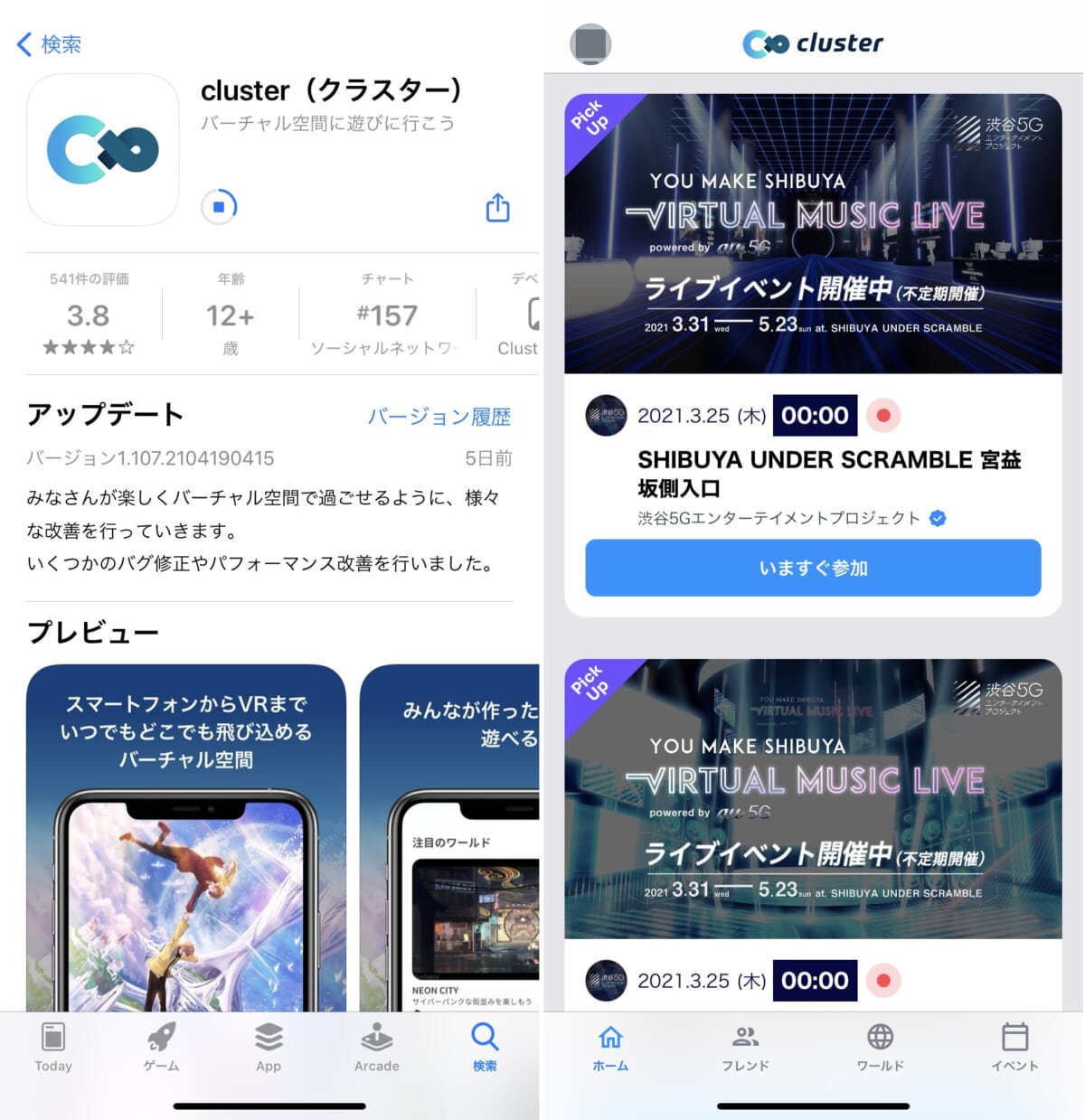Switch to the ゲーム tab
This screenshot has width=1085, height=1120.
point(161,1047)
